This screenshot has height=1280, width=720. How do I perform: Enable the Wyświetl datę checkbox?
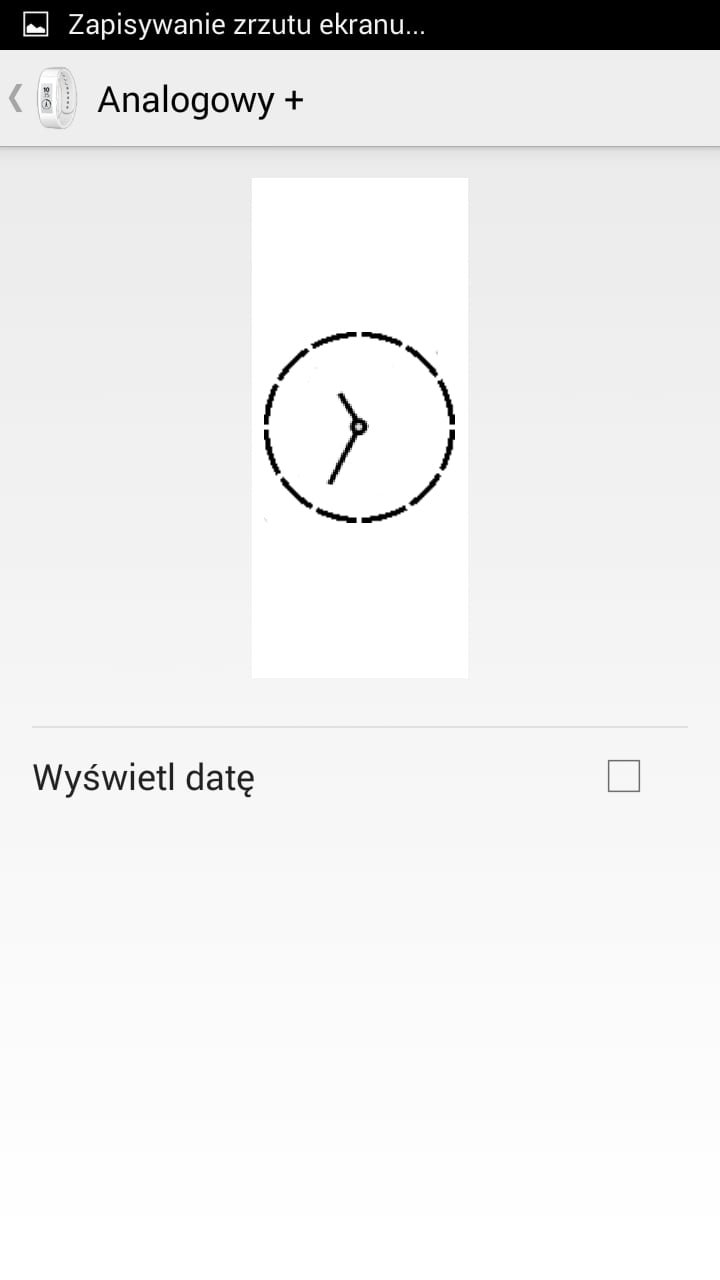pyautogui.click(x=623, y=776)
